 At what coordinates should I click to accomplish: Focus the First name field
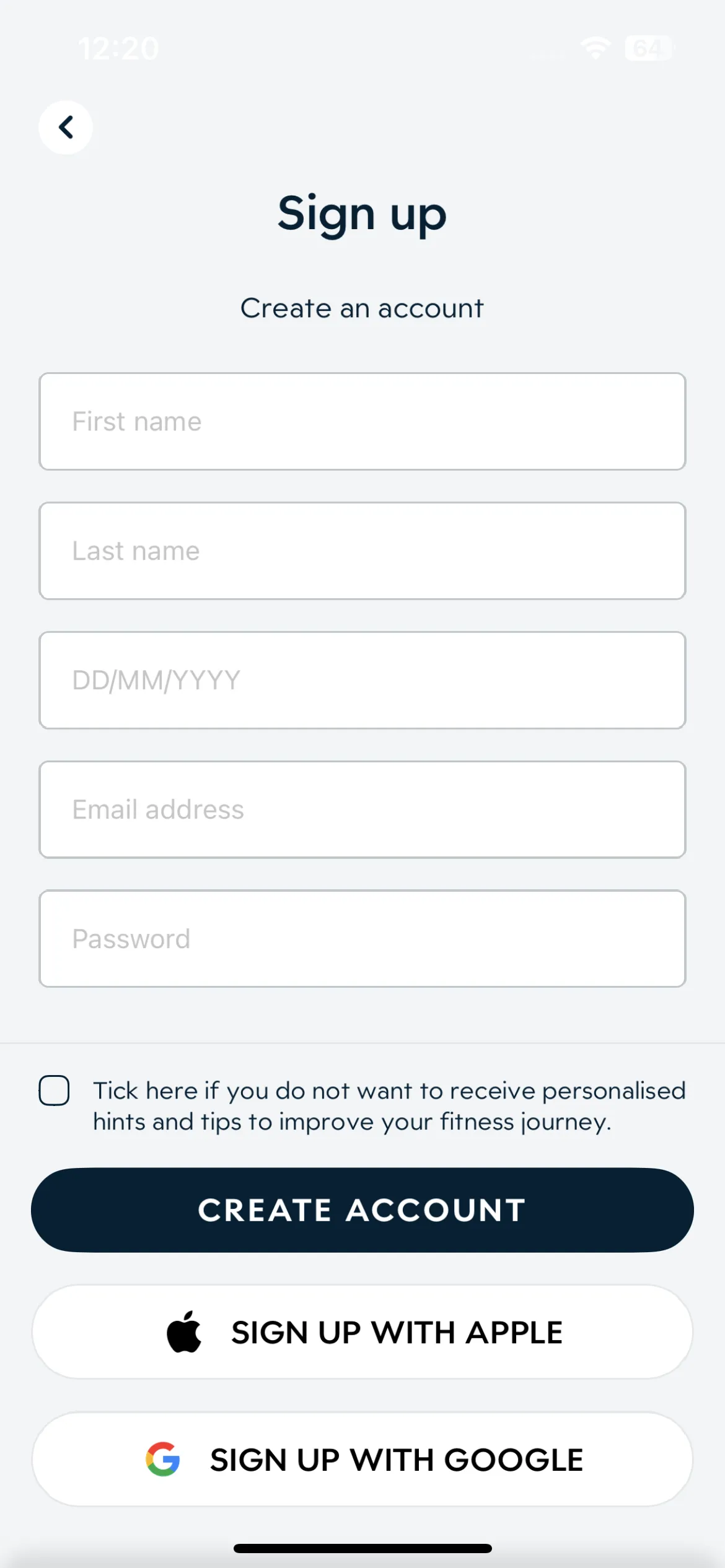point(362,421)
